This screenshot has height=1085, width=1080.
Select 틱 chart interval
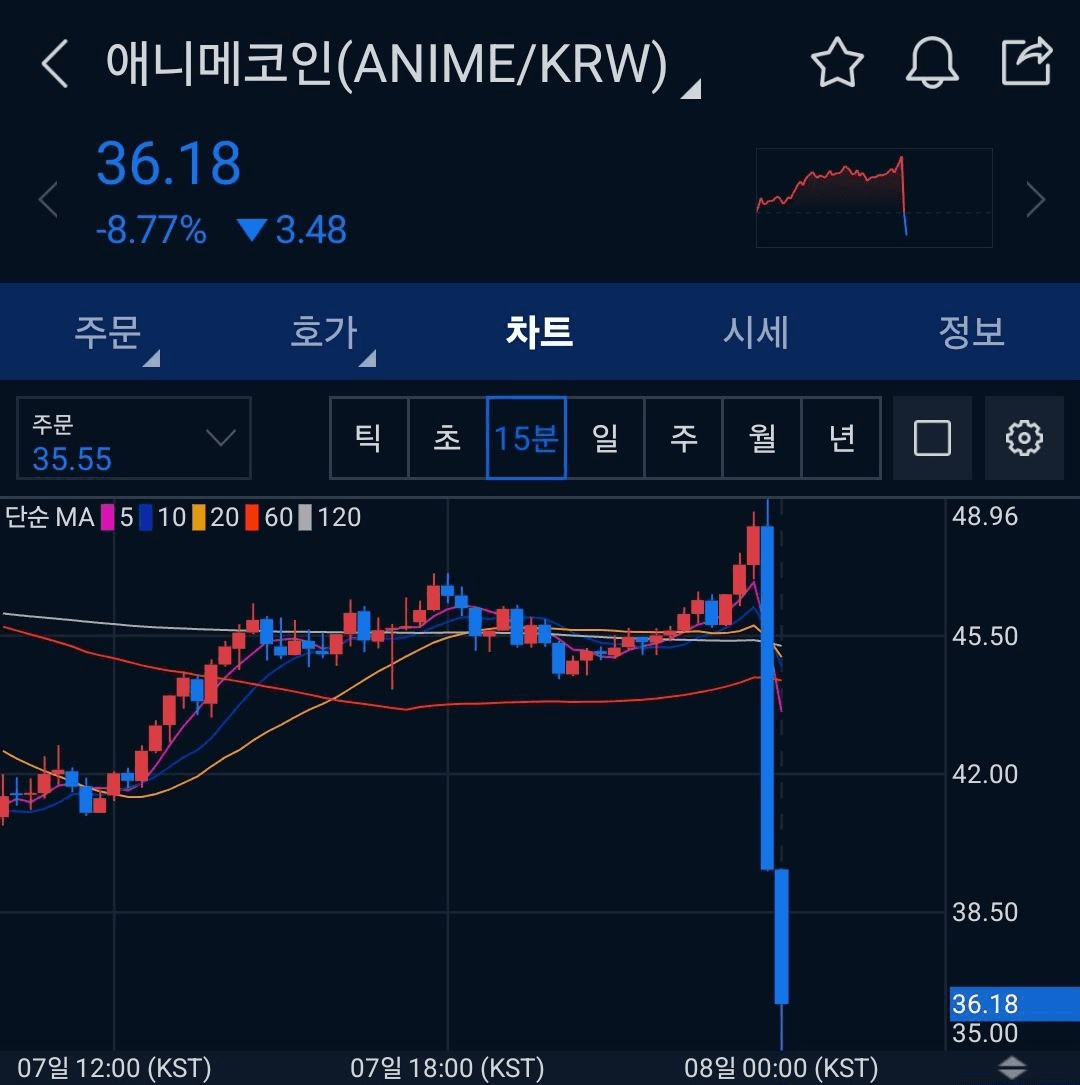(x=369, y=438)
